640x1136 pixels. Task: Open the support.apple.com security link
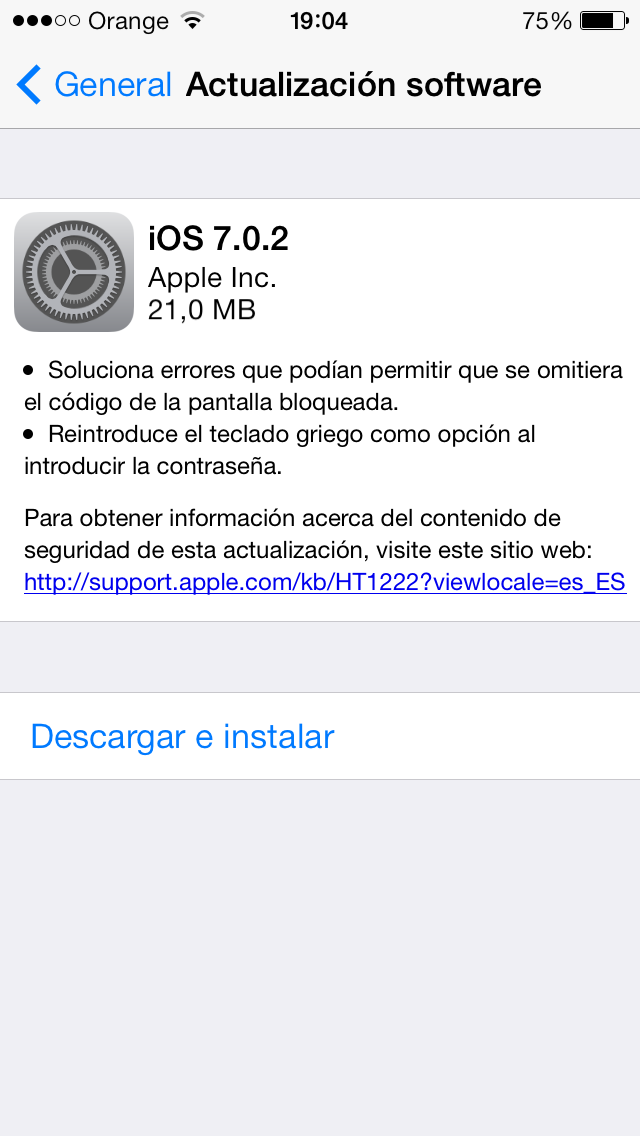(x=325, y=582)
